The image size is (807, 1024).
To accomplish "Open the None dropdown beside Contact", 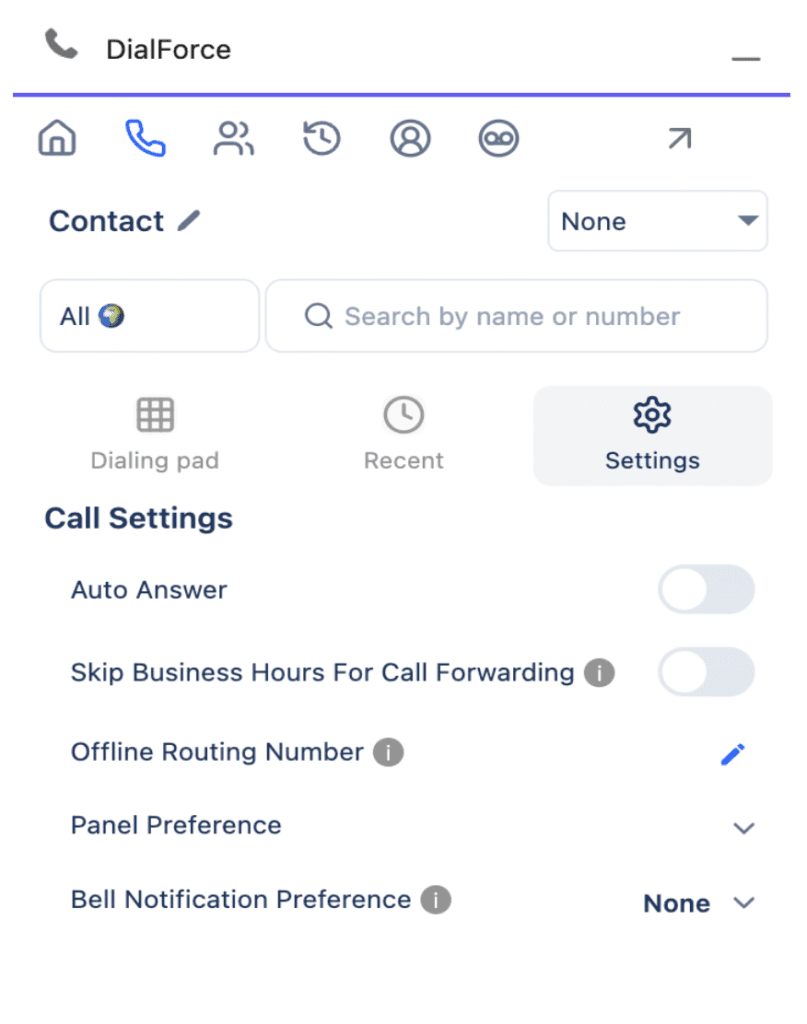I will (x=657, y=221).
